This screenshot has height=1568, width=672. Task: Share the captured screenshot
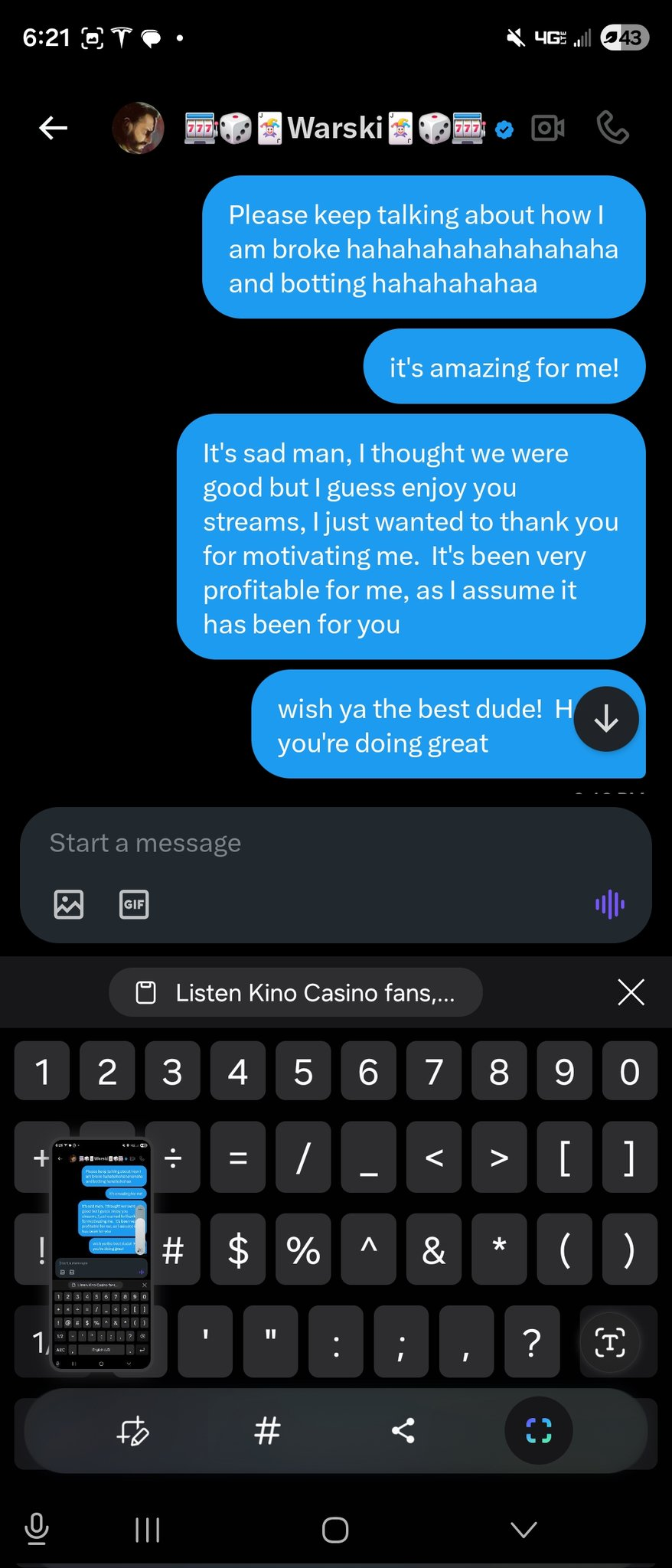(x=403, y=1430)
